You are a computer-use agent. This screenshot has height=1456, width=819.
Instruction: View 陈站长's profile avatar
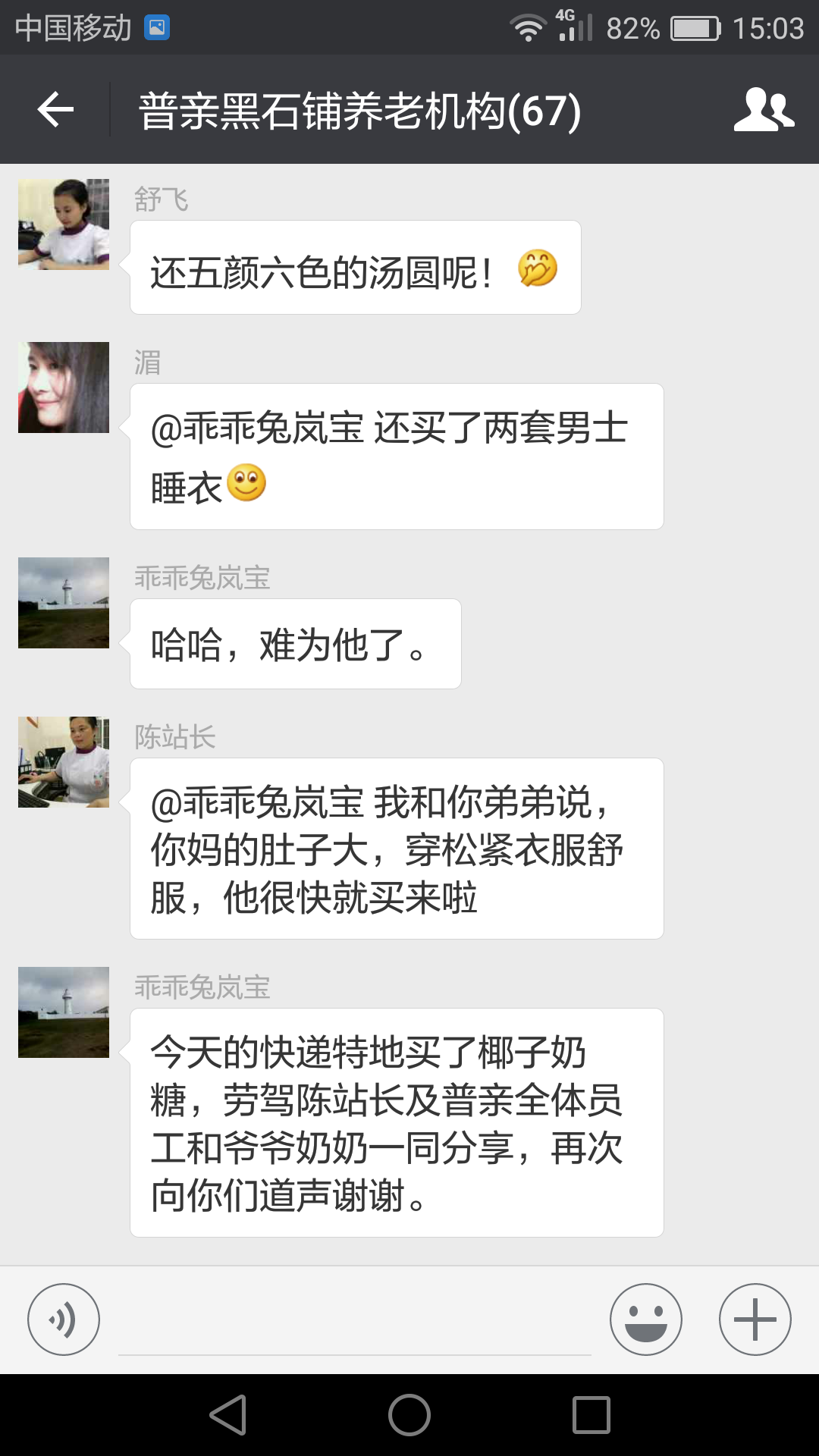pos(64,762)
